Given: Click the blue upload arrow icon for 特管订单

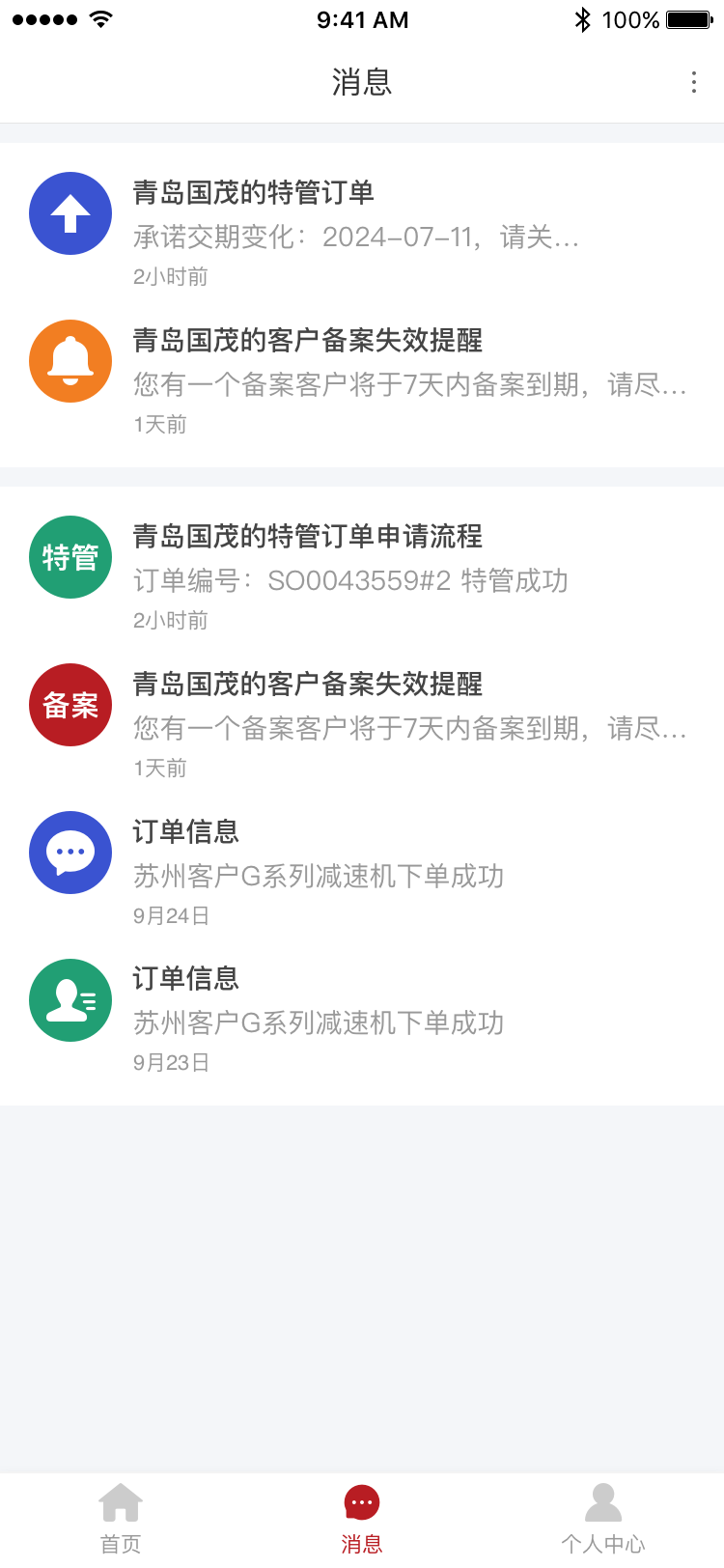Looking at the screenshot, I should [70, 213].
